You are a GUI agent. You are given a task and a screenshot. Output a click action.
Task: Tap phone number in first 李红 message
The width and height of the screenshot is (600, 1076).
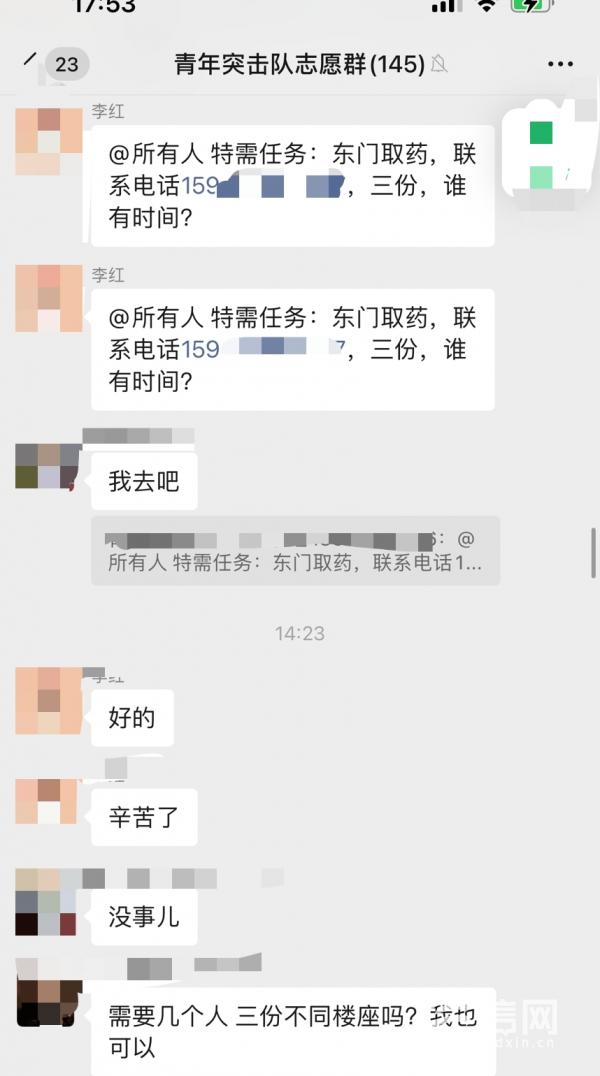click(262, 186)
